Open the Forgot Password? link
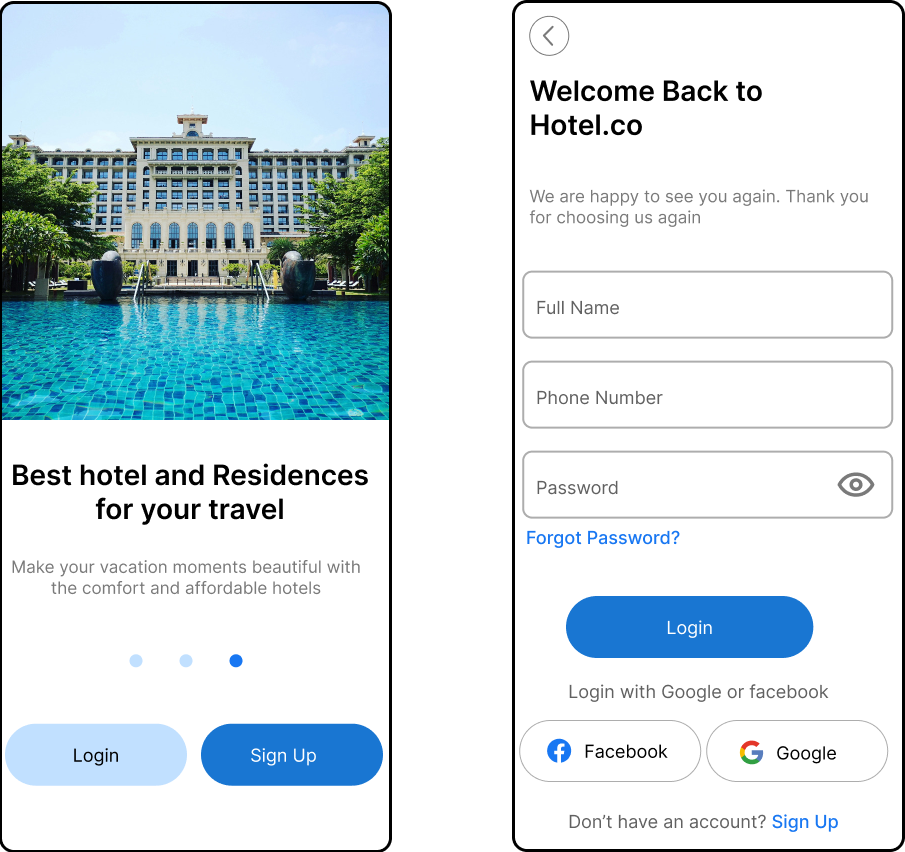Image resolution: width=905 pixels, height=852 pixels. pyautogui.click(x=603, y=538)
